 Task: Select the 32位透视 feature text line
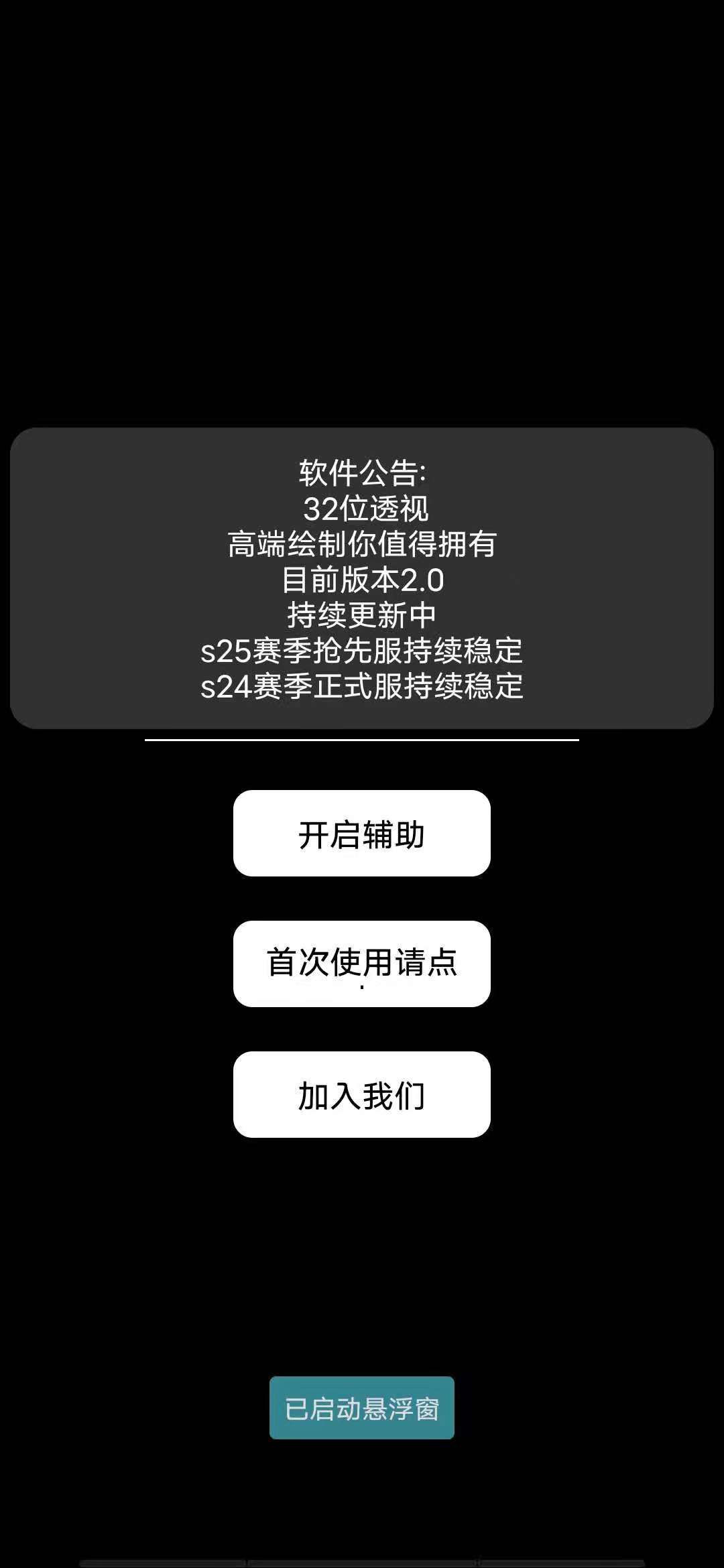click(x=361, y=509)
